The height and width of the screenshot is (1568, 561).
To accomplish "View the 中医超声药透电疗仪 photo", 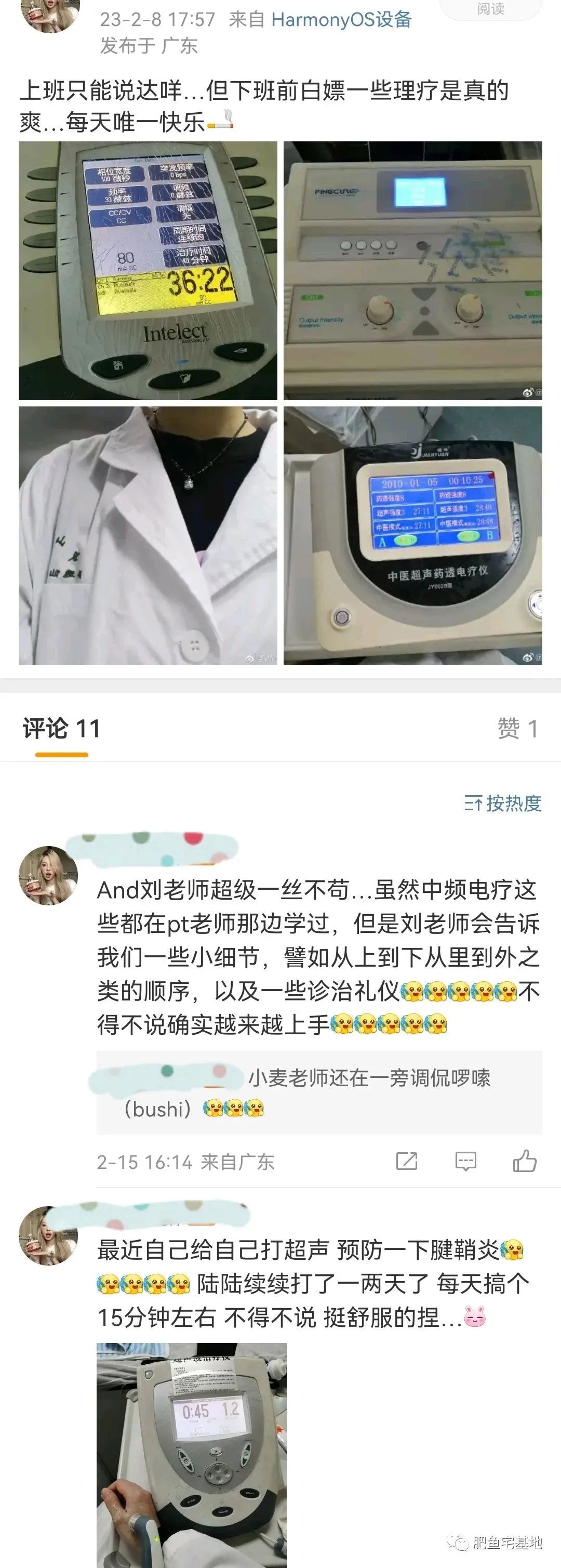I will tap(412, 536).
